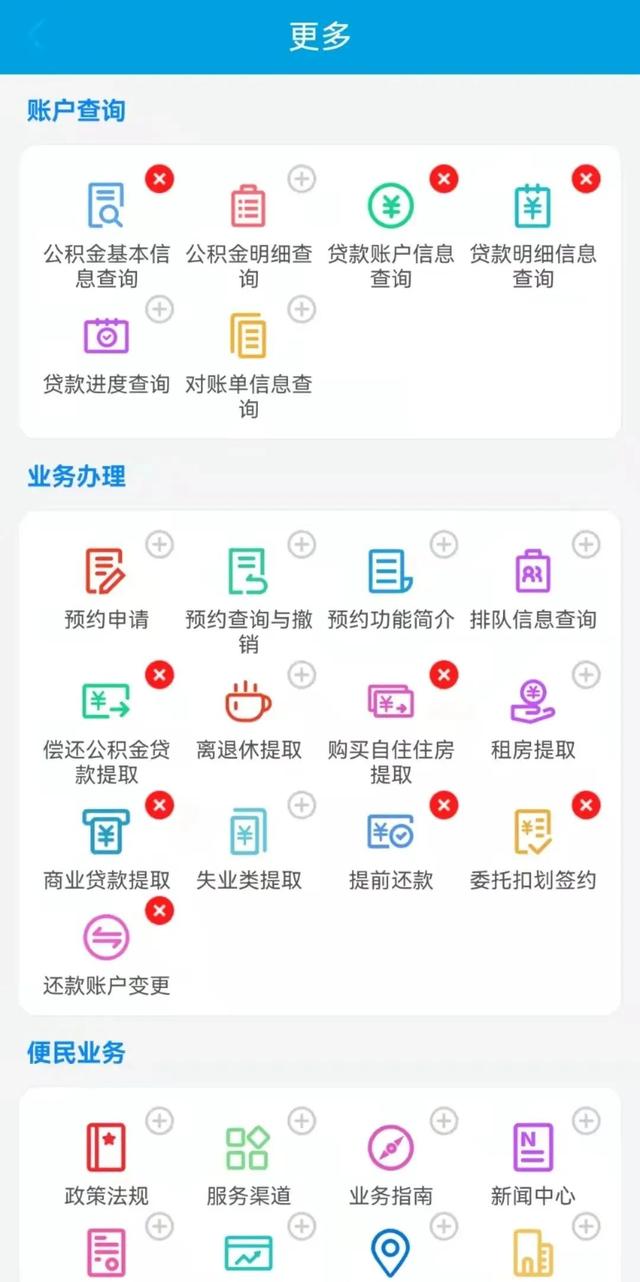The width and height of the screenshot is (640, 1282).
Task: Add 预约查询与撤销 with the plus icon
Action: [x=301, y=545]
